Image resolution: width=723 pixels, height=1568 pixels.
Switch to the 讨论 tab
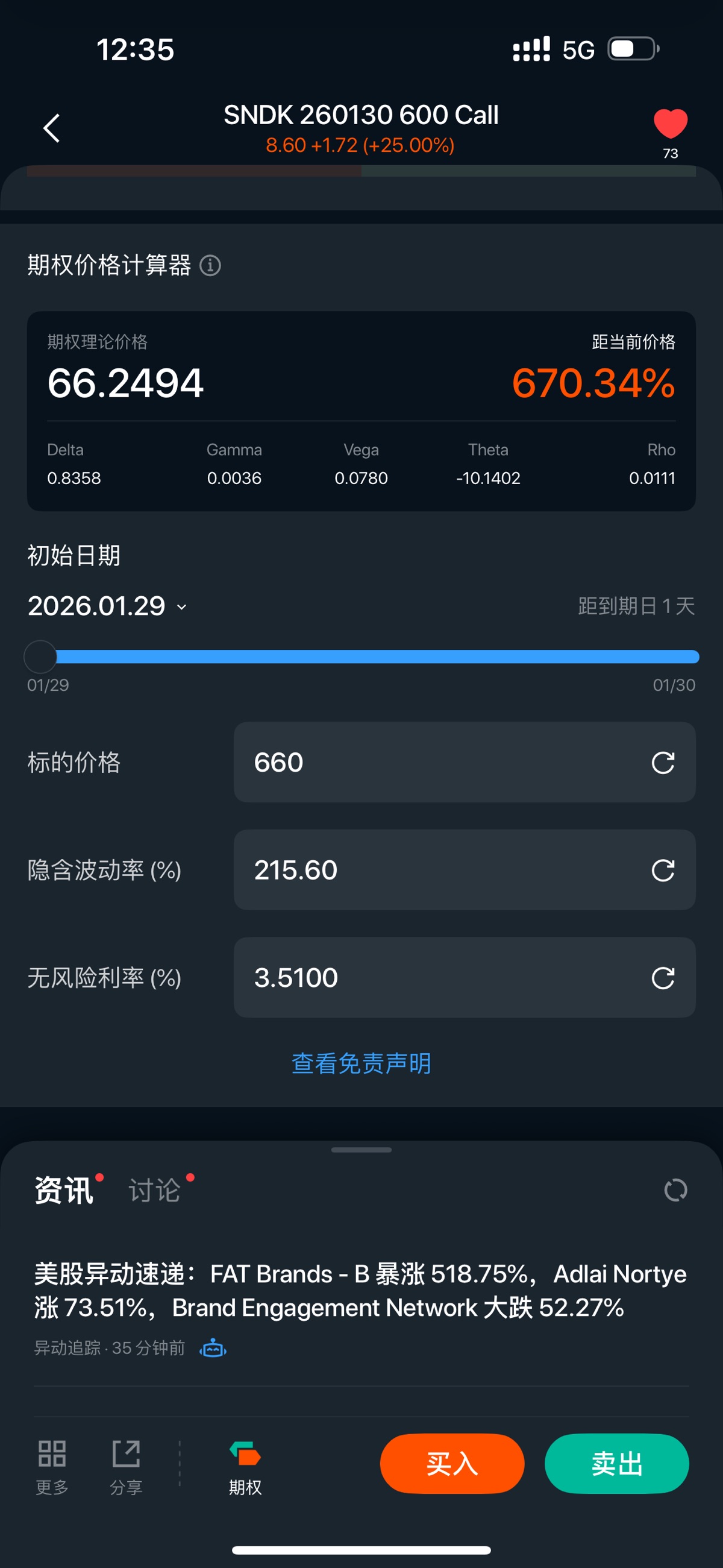point(155,1191)
